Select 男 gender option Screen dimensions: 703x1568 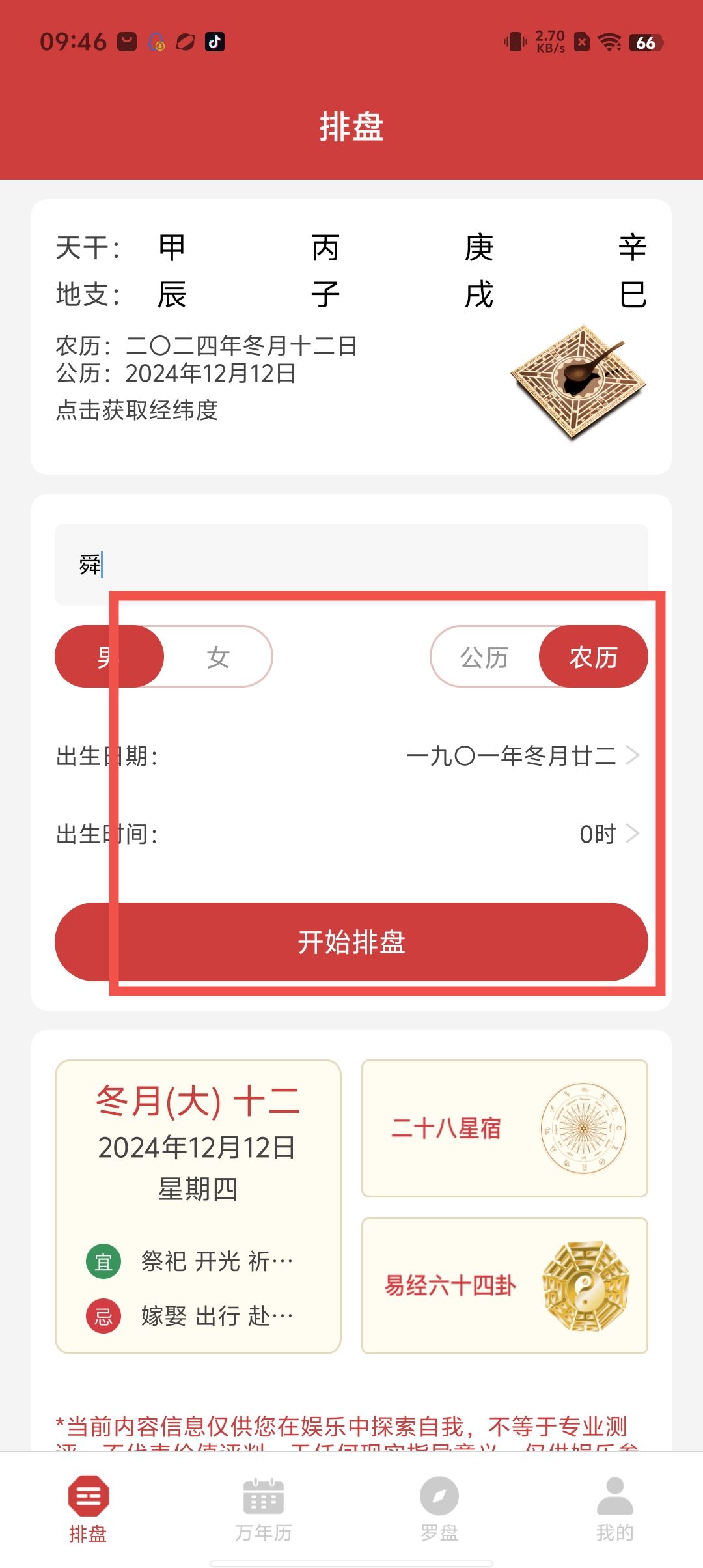click(108, 656)
